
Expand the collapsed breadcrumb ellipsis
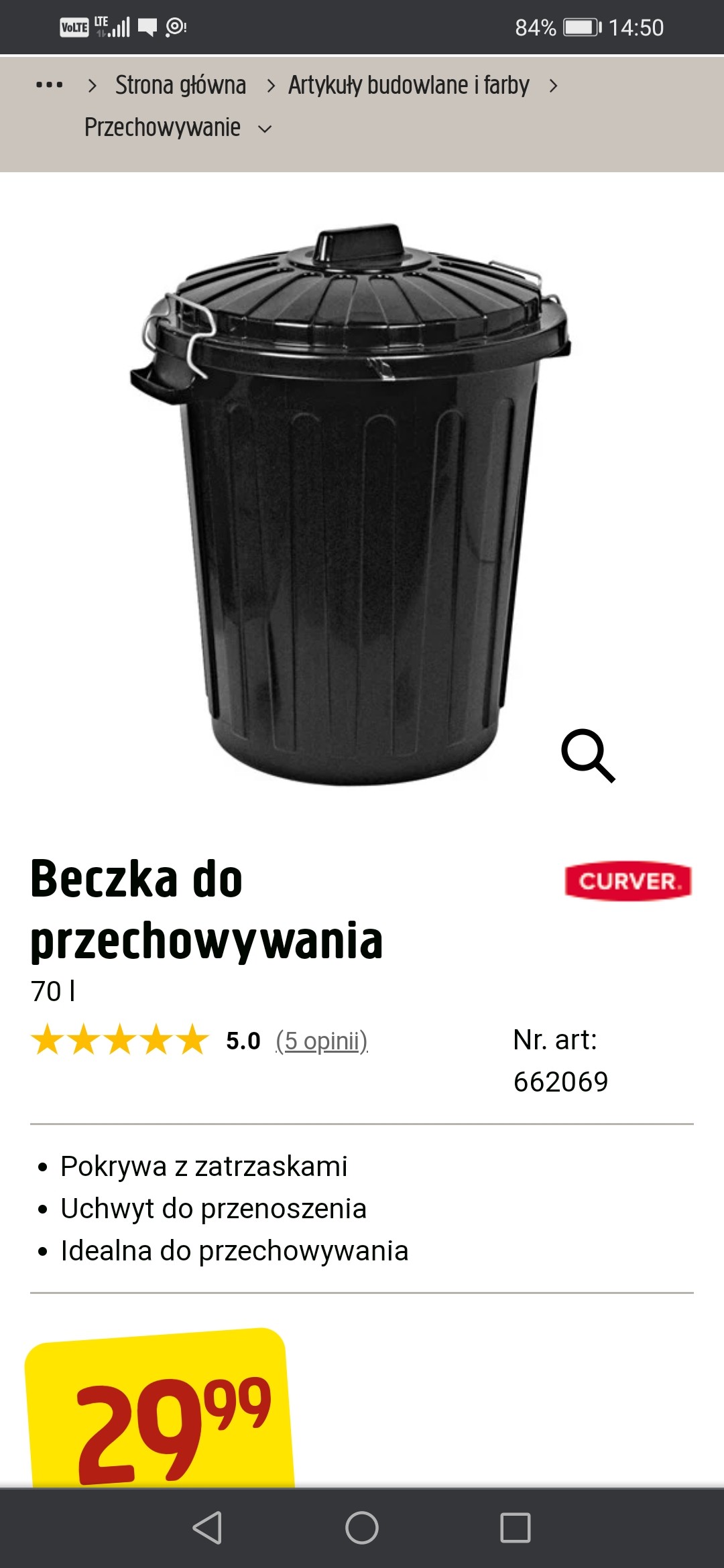pos(50,85)
